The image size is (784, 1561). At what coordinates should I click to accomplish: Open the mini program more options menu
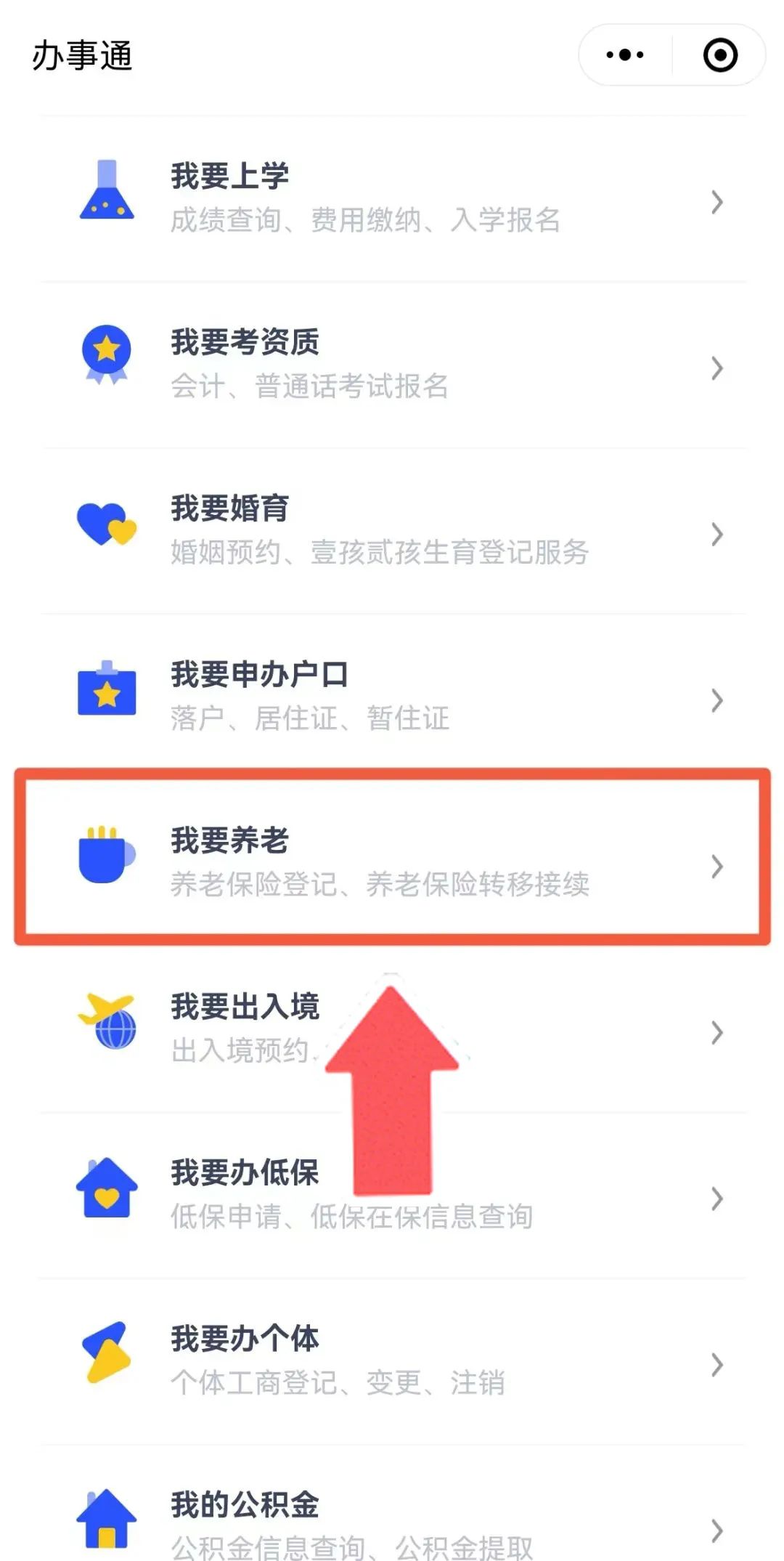point(625,55)
